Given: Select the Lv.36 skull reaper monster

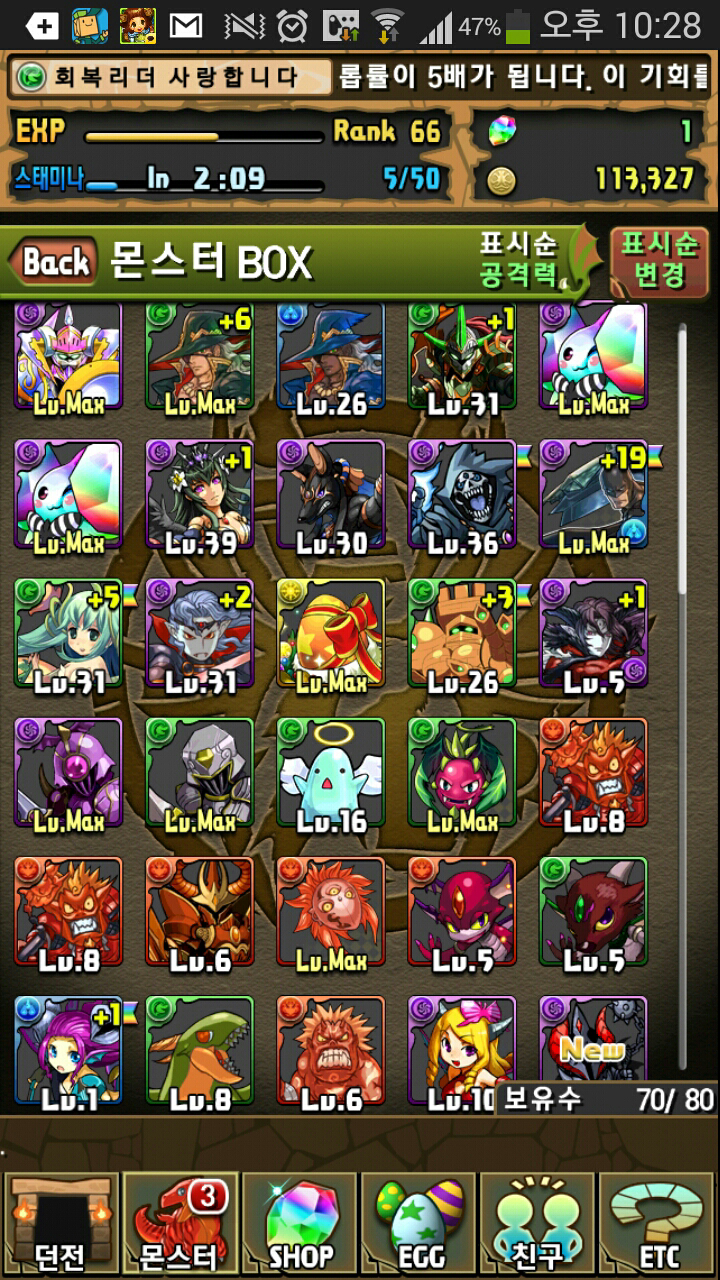Looking at the screenshot, I should (x=462, y=493).
